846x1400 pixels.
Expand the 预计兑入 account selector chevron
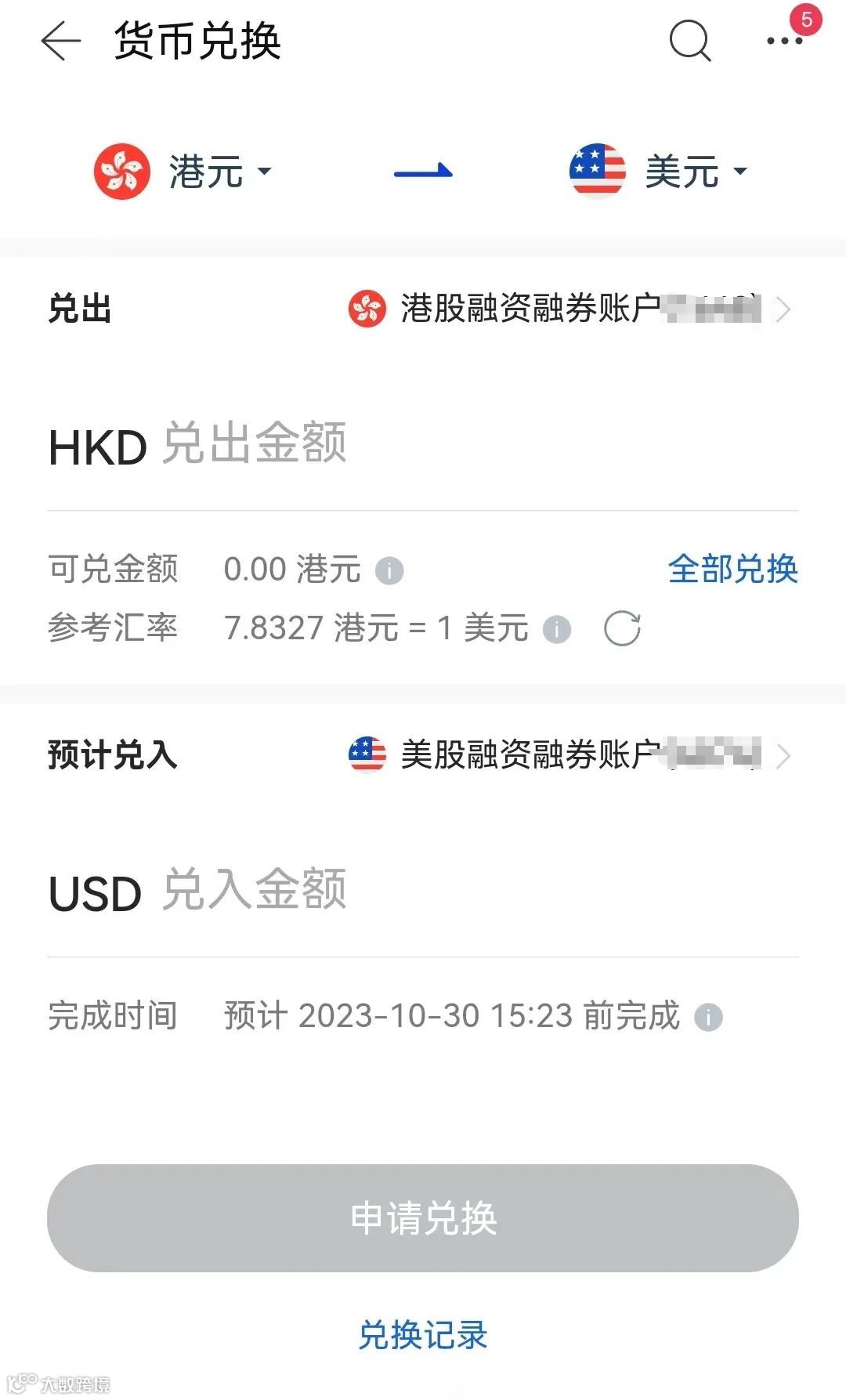[782, 756]
